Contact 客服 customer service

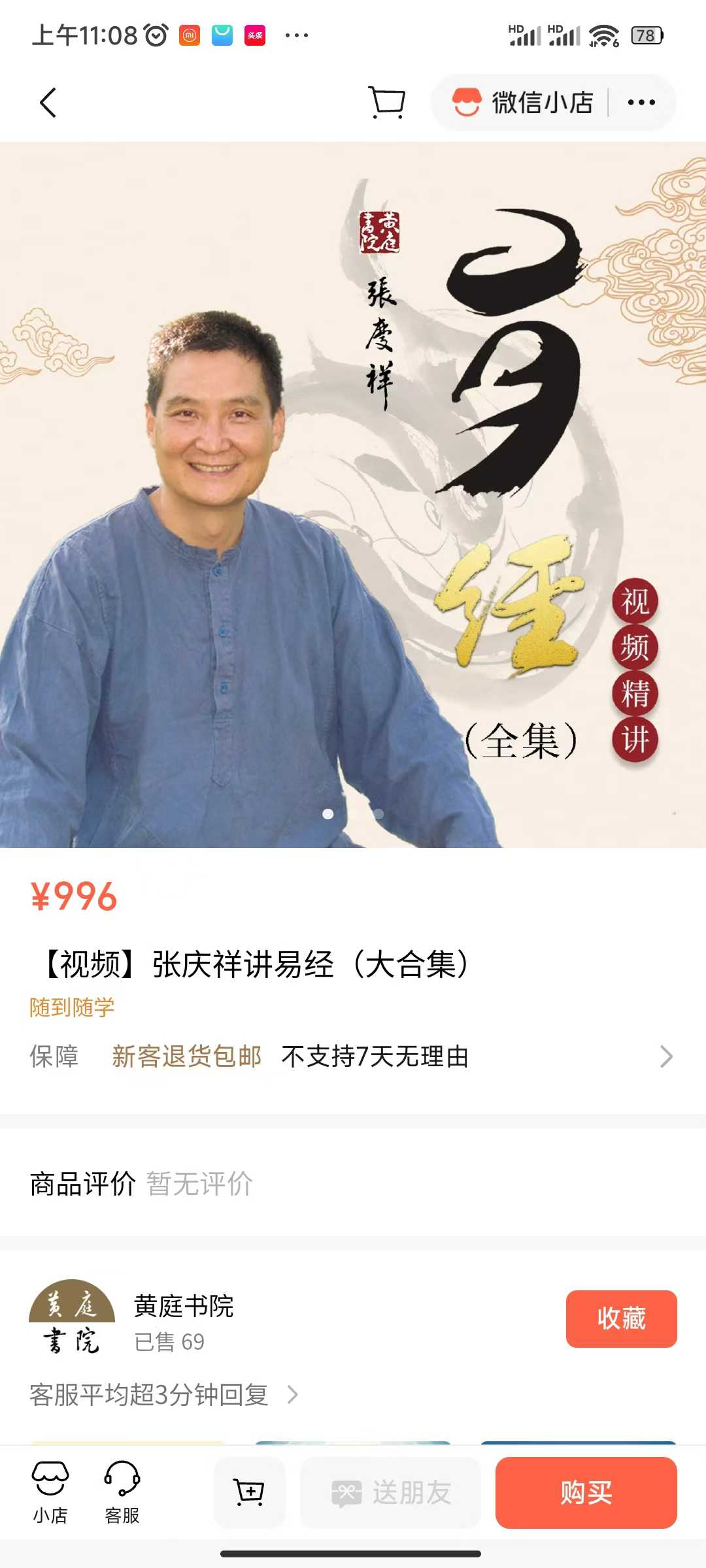(122, 1493)
